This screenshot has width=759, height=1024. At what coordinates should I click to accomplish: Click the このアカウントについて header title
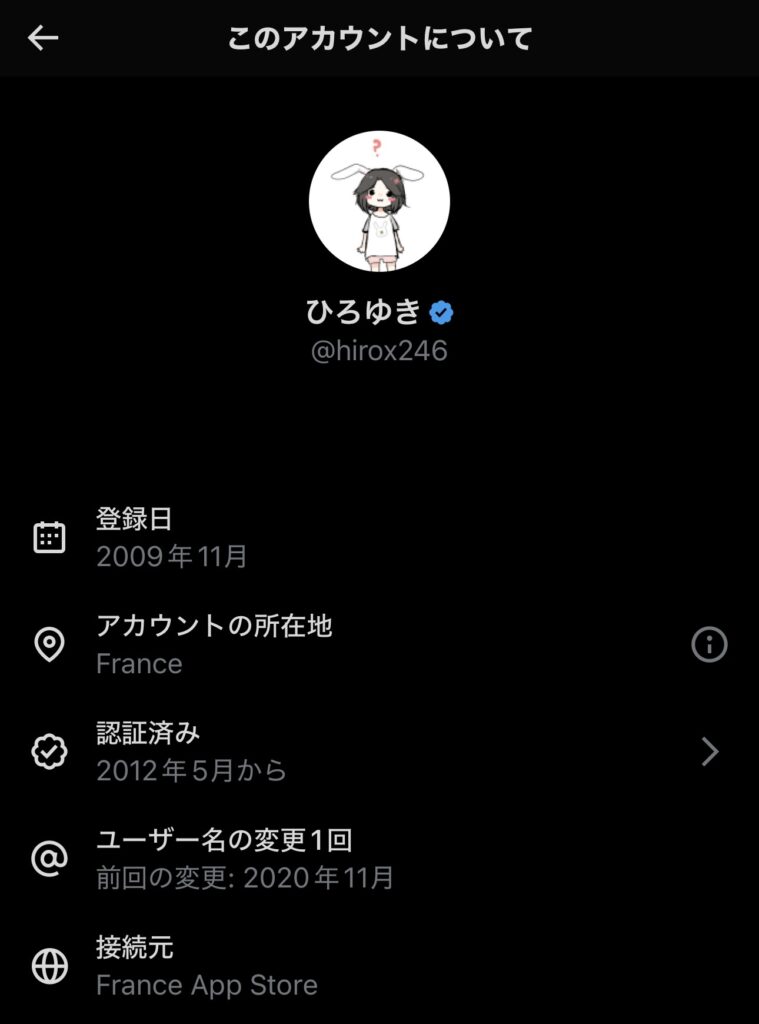point(379,38)
